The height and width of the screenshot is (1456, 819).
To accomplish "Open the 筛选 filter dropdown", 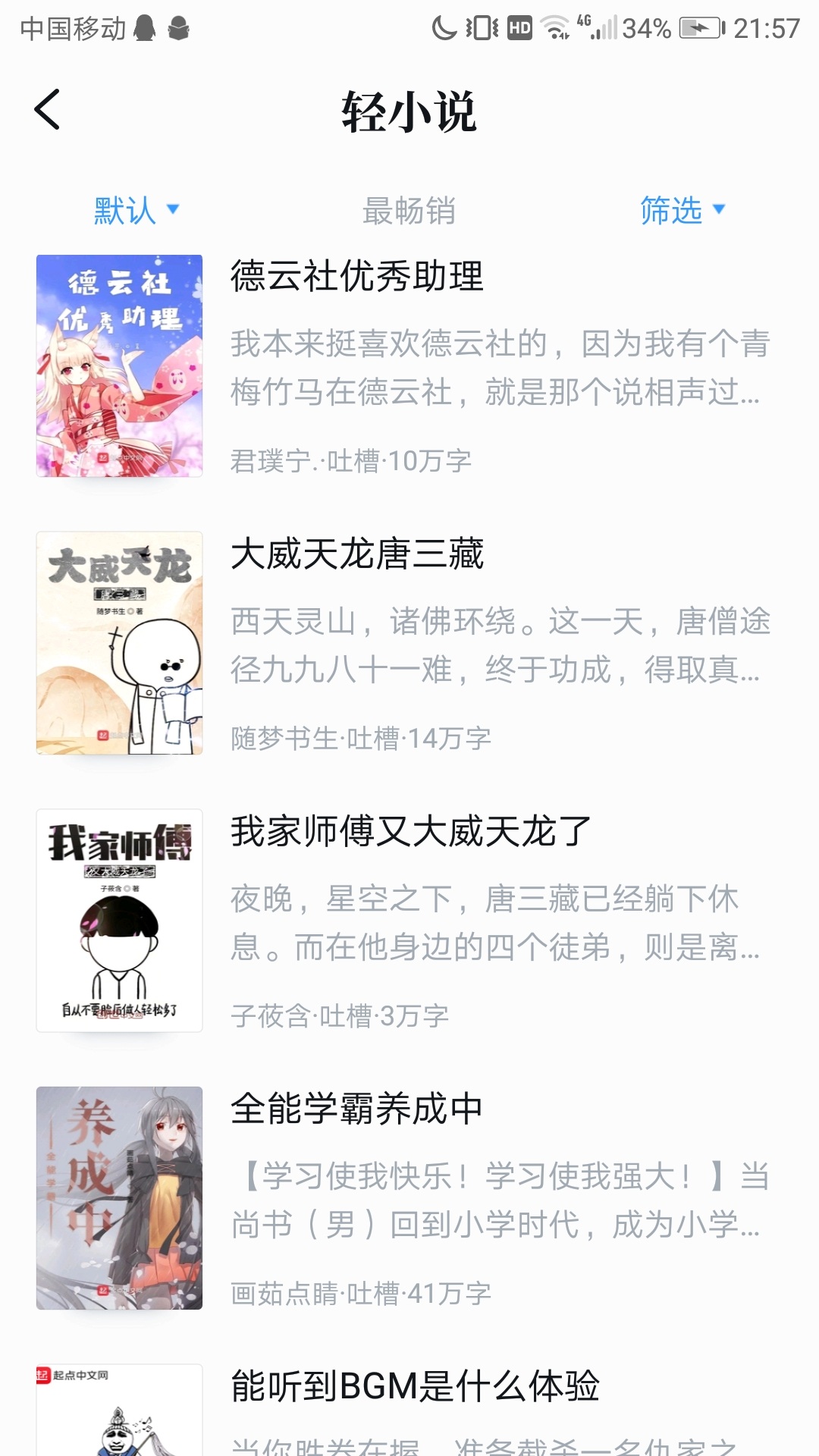I will coord(682,210).
